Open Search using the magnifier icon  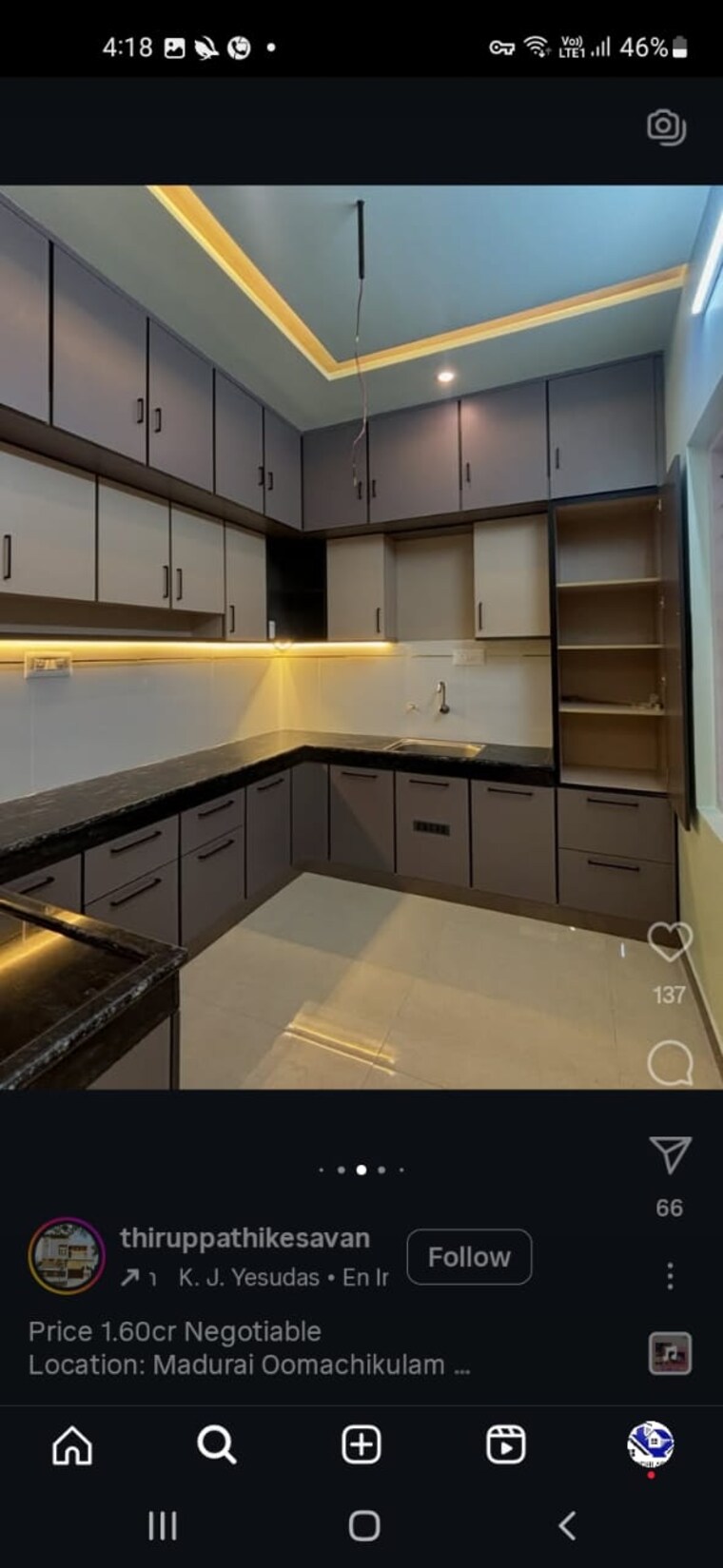(x=217, y=1446)
